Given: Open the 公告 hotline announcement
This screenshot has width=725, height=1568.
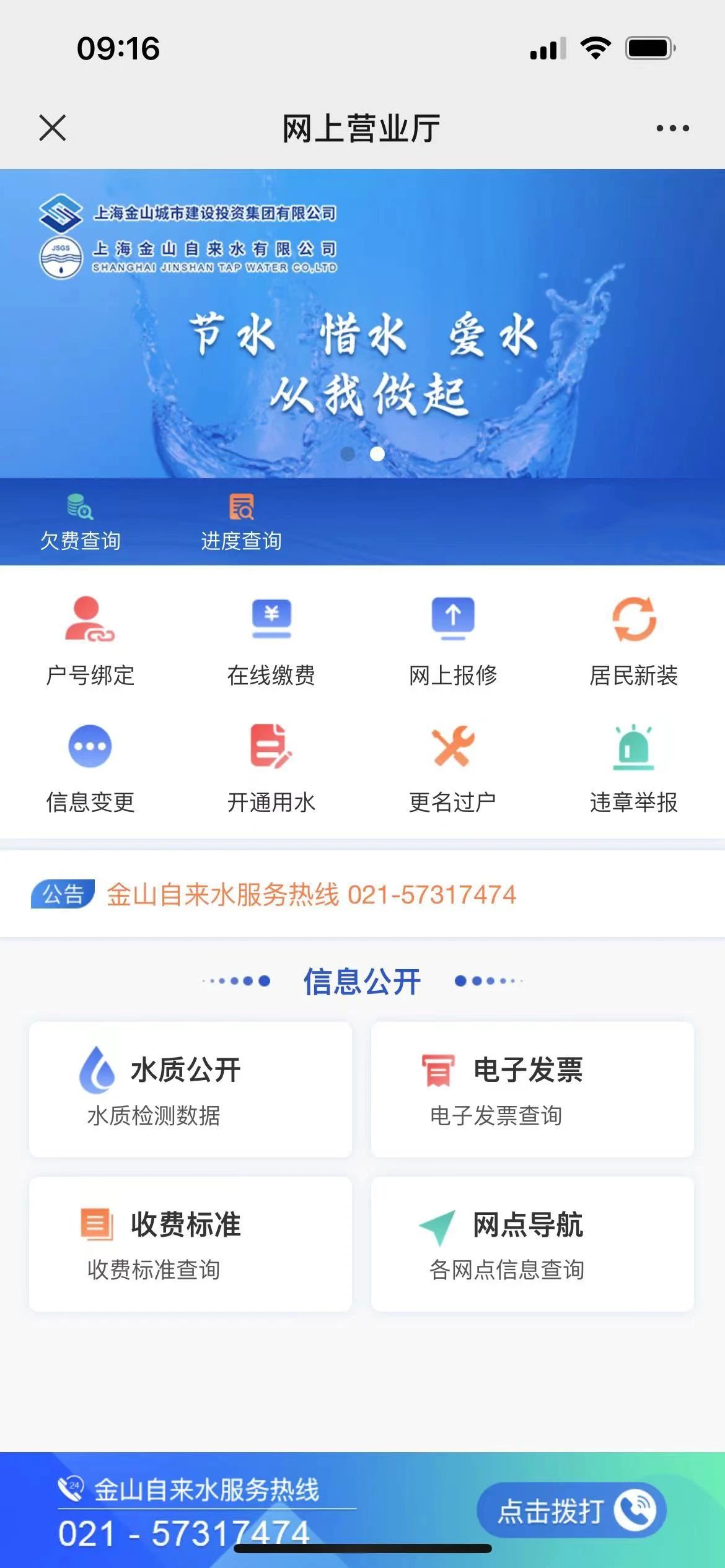Looking at the screenshot, I should click(310, 894).
